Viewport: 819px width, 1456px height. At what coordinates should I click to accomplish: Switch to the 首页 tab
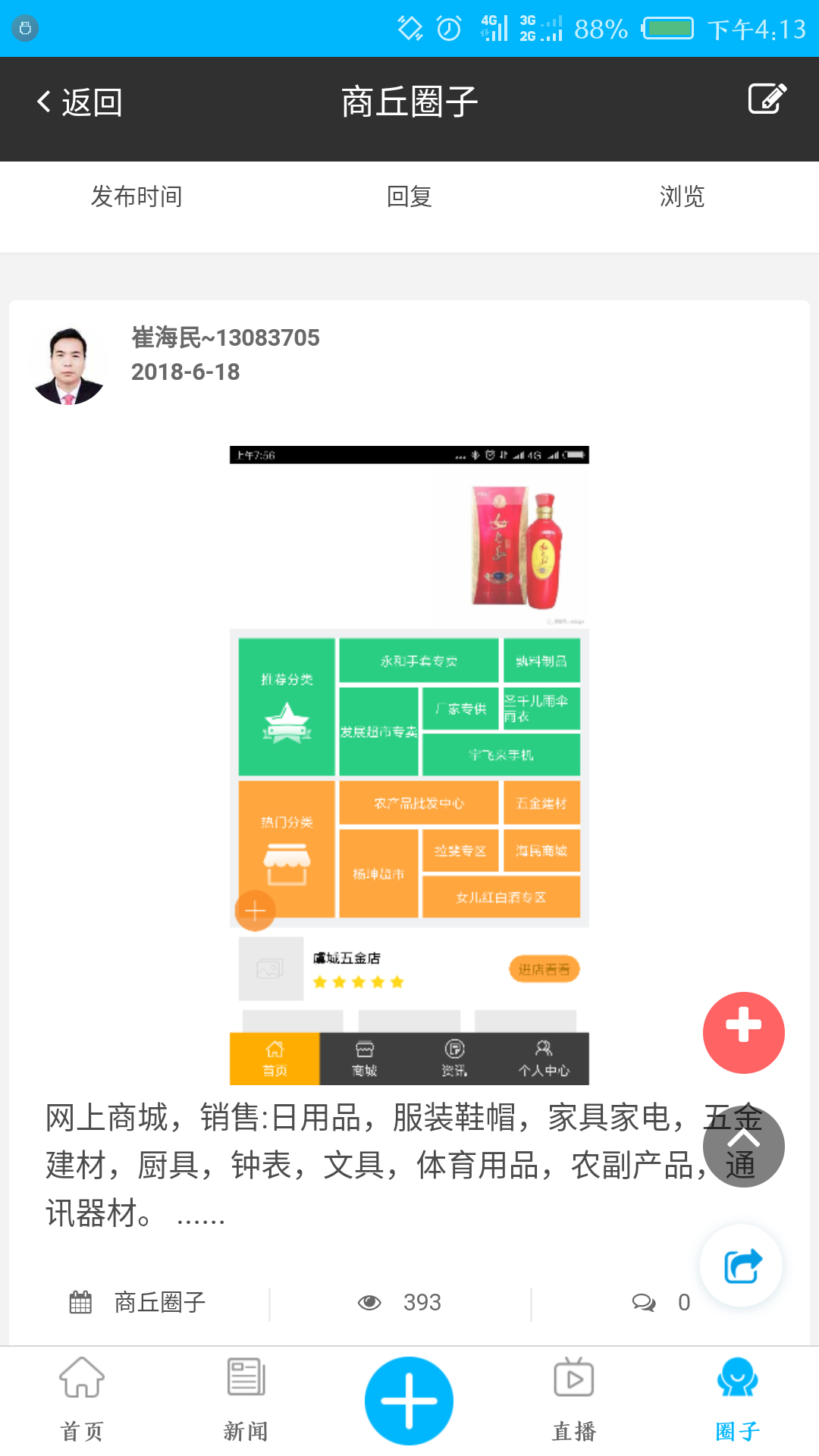(x=82, y=1399)
